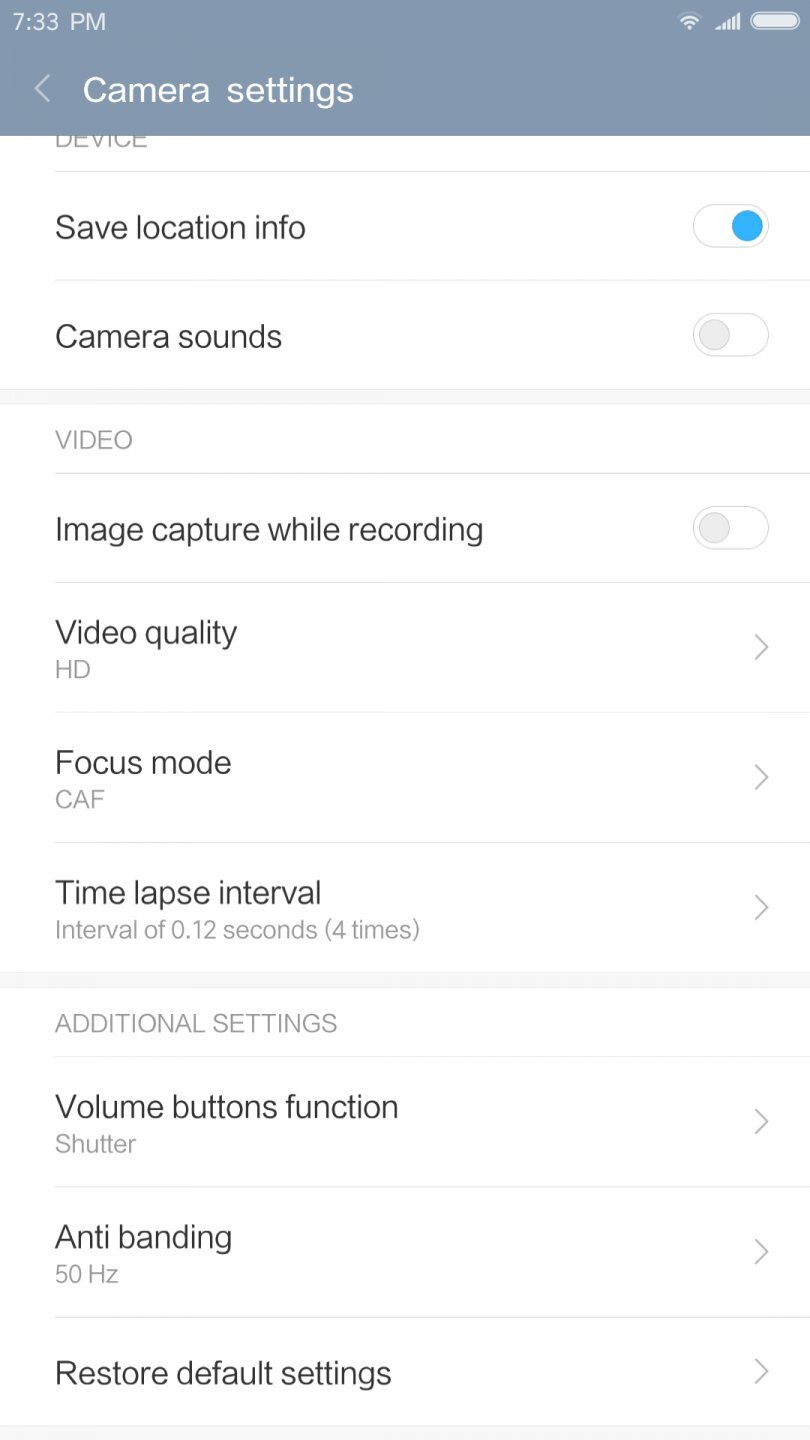Expand Video quality options
The height and width of the screenshot is (1440, 810).
[760, 647]
